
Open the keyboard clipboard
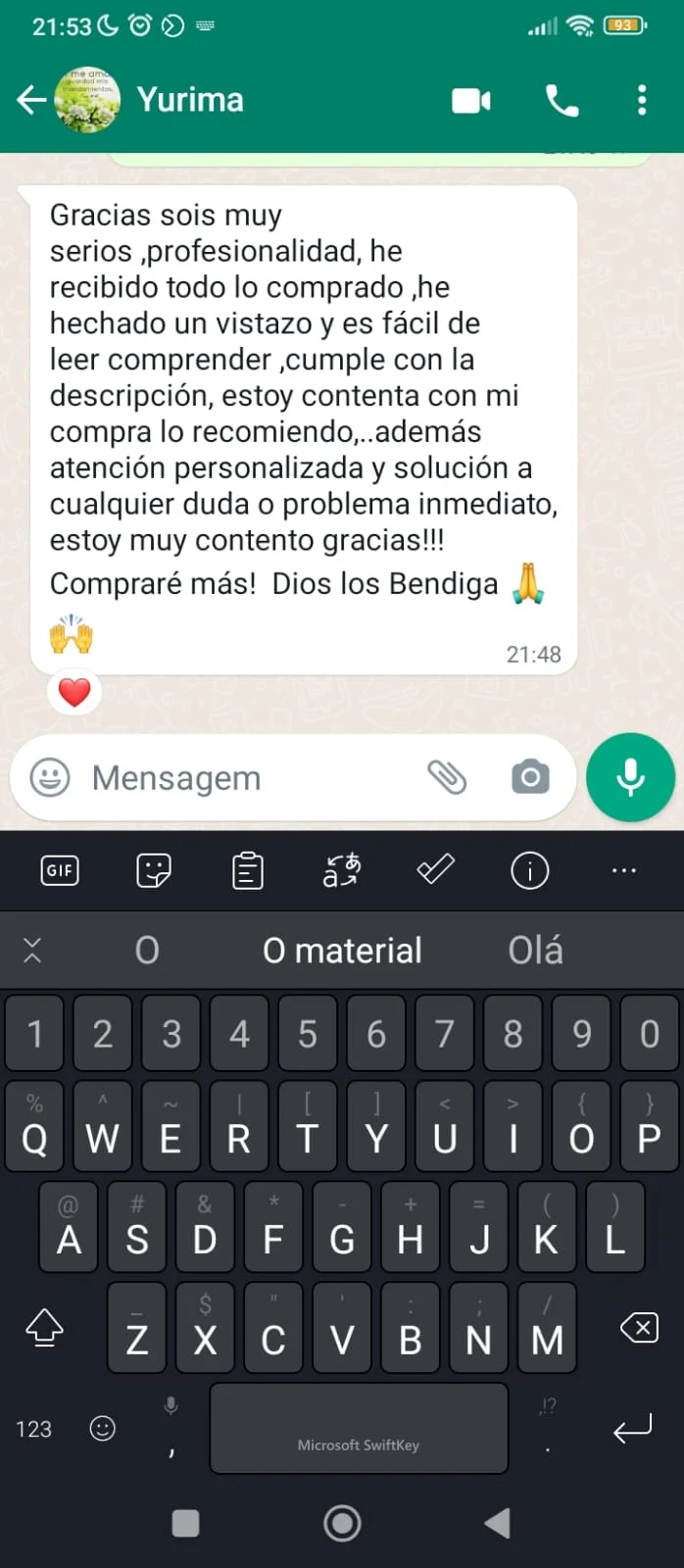[248, 870]
